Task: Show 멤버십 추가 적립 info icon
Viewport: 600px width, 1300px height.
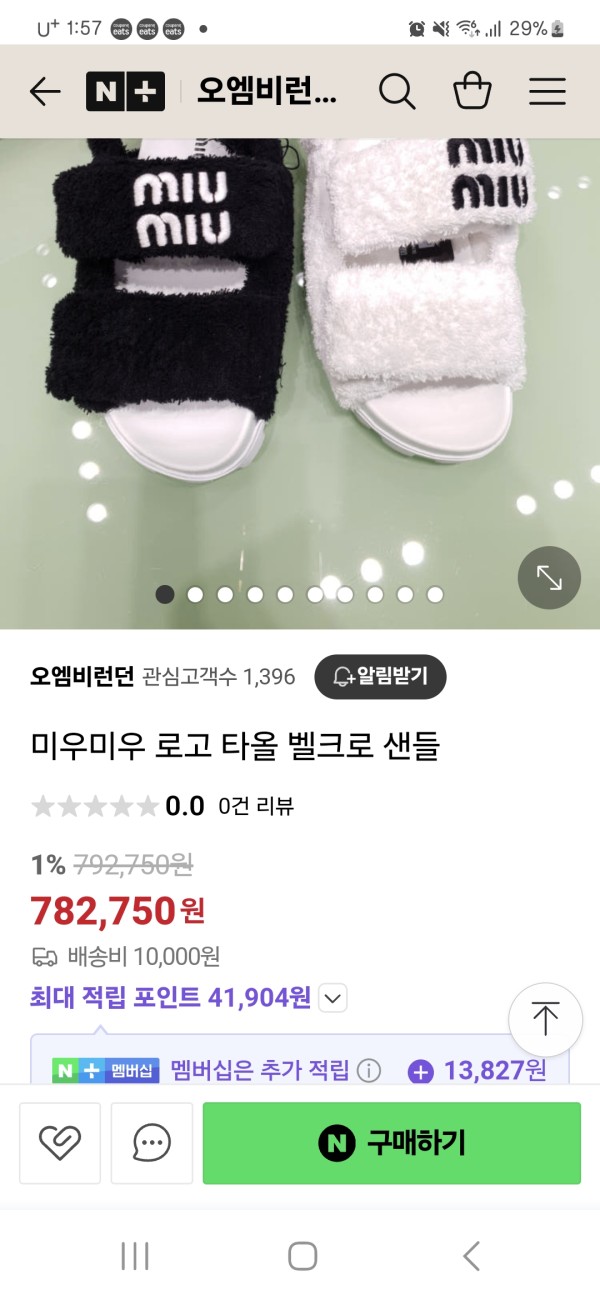Action: (369, 1071)
